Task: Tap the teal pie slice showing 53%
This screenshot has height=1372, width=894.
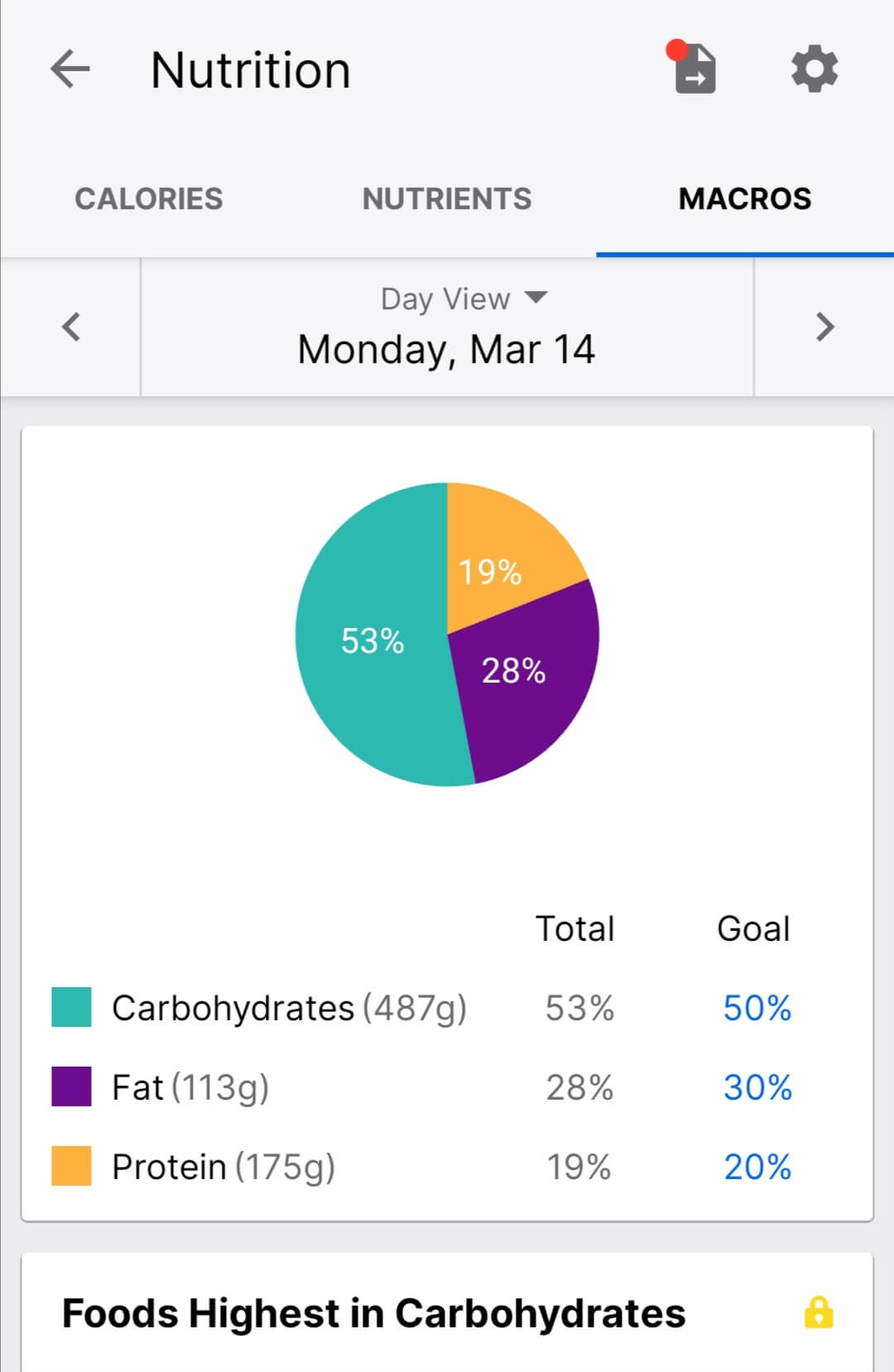Action: click(x=372, y=641)
